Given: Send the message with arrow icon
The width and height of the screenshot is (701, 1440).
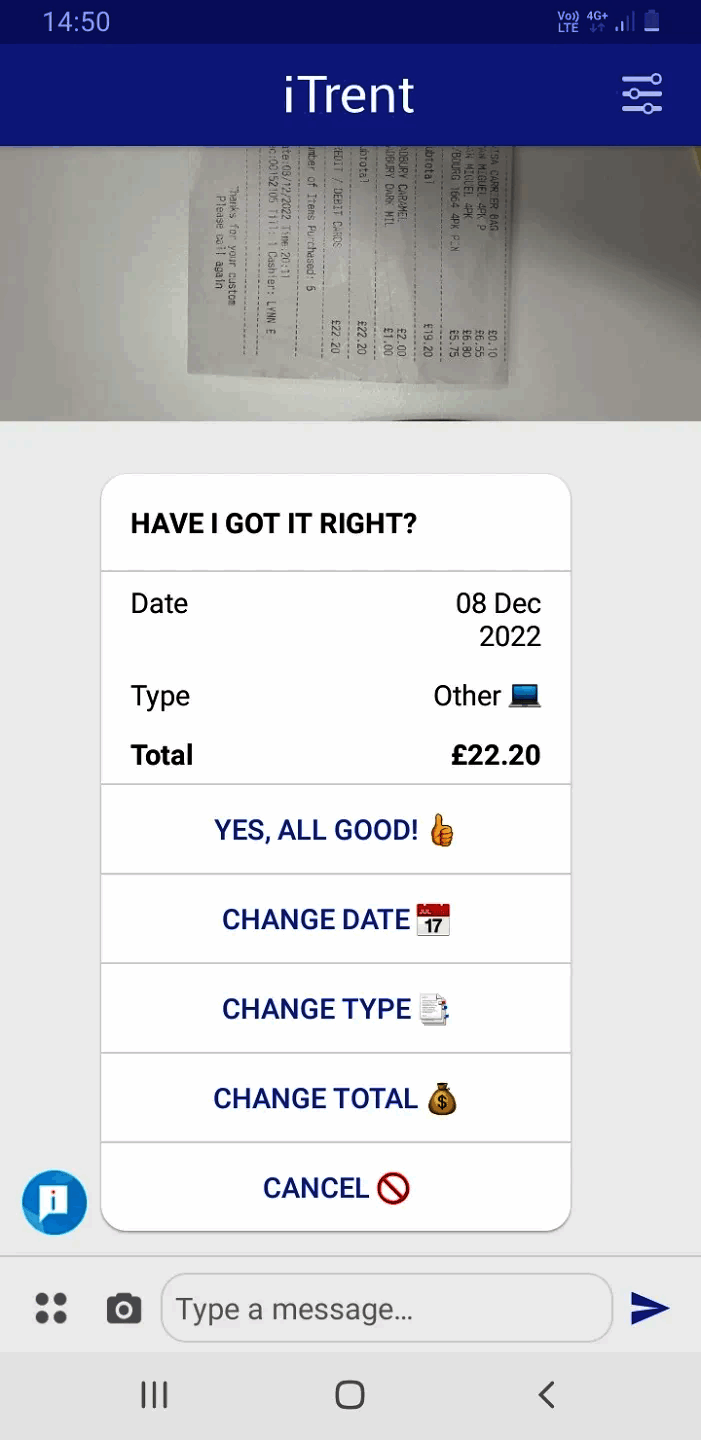Looking at the screenshot, I should pyautogui.click(x=649, y=1308).
